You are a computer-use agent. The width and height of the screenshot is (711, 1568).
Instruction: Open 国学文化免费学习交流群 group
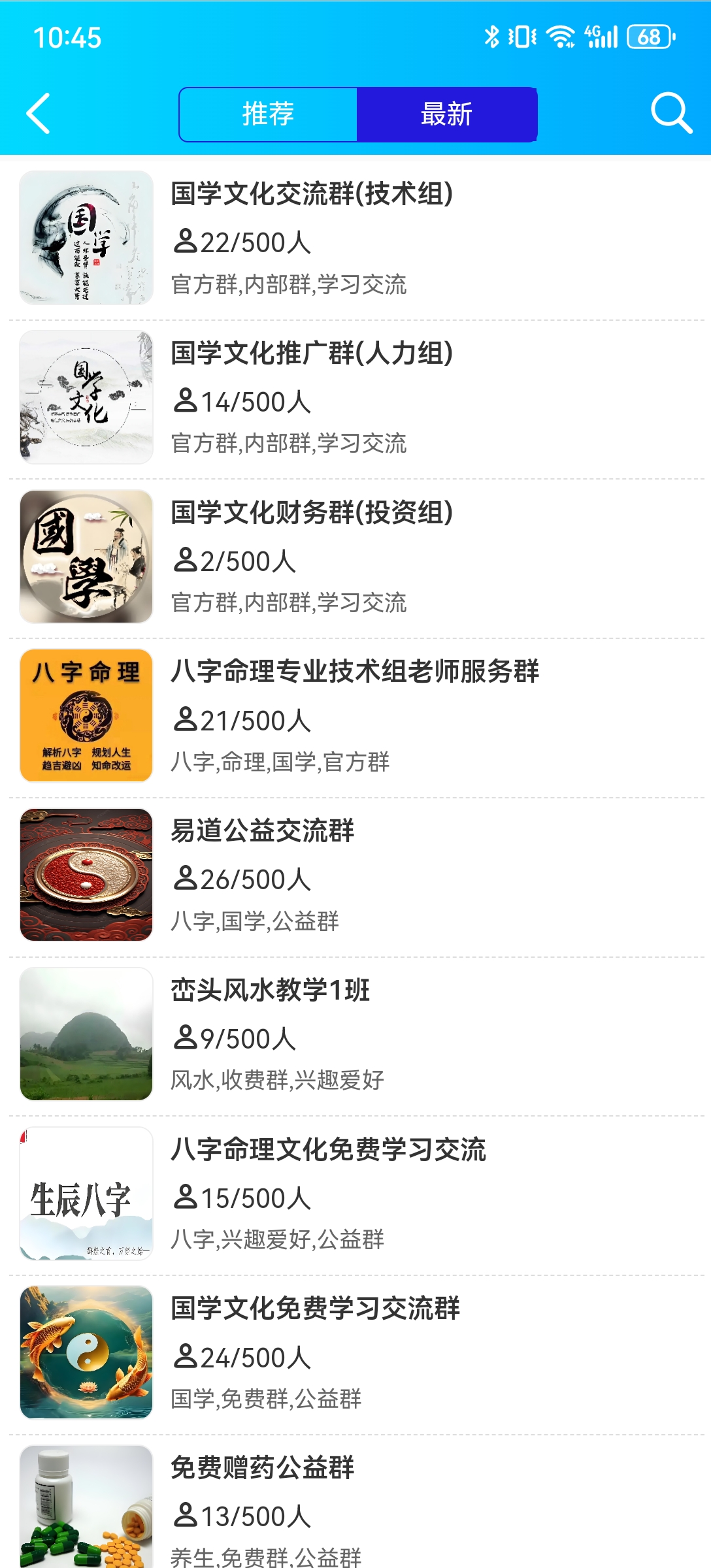click(x=355, y=1353)
